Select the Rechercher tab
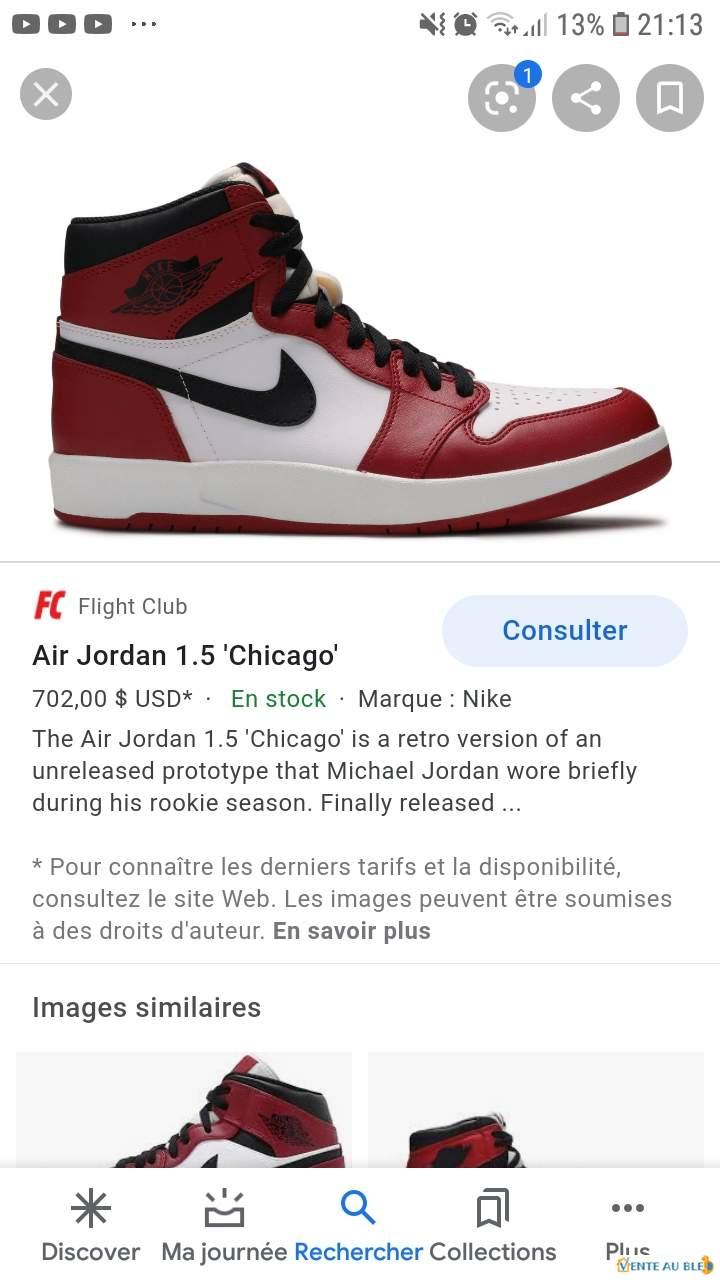The height and width of the screenshot is (1280, 720). pyautogui.click(x=358, y=1226)
